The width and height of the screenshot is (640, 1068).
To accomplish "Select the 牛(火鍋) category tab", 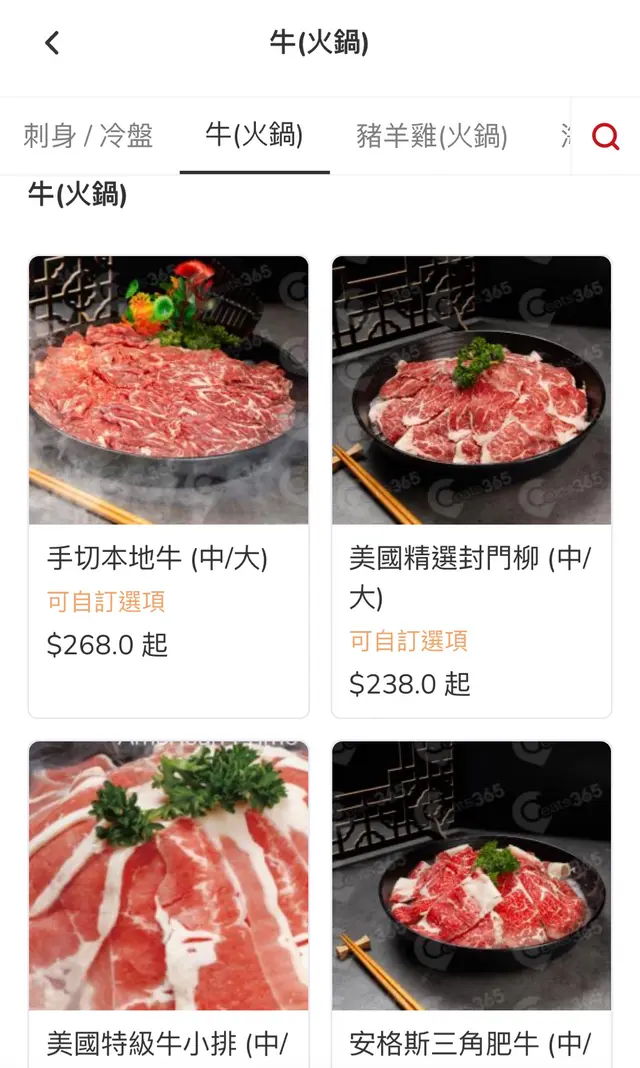I will 254,135.
